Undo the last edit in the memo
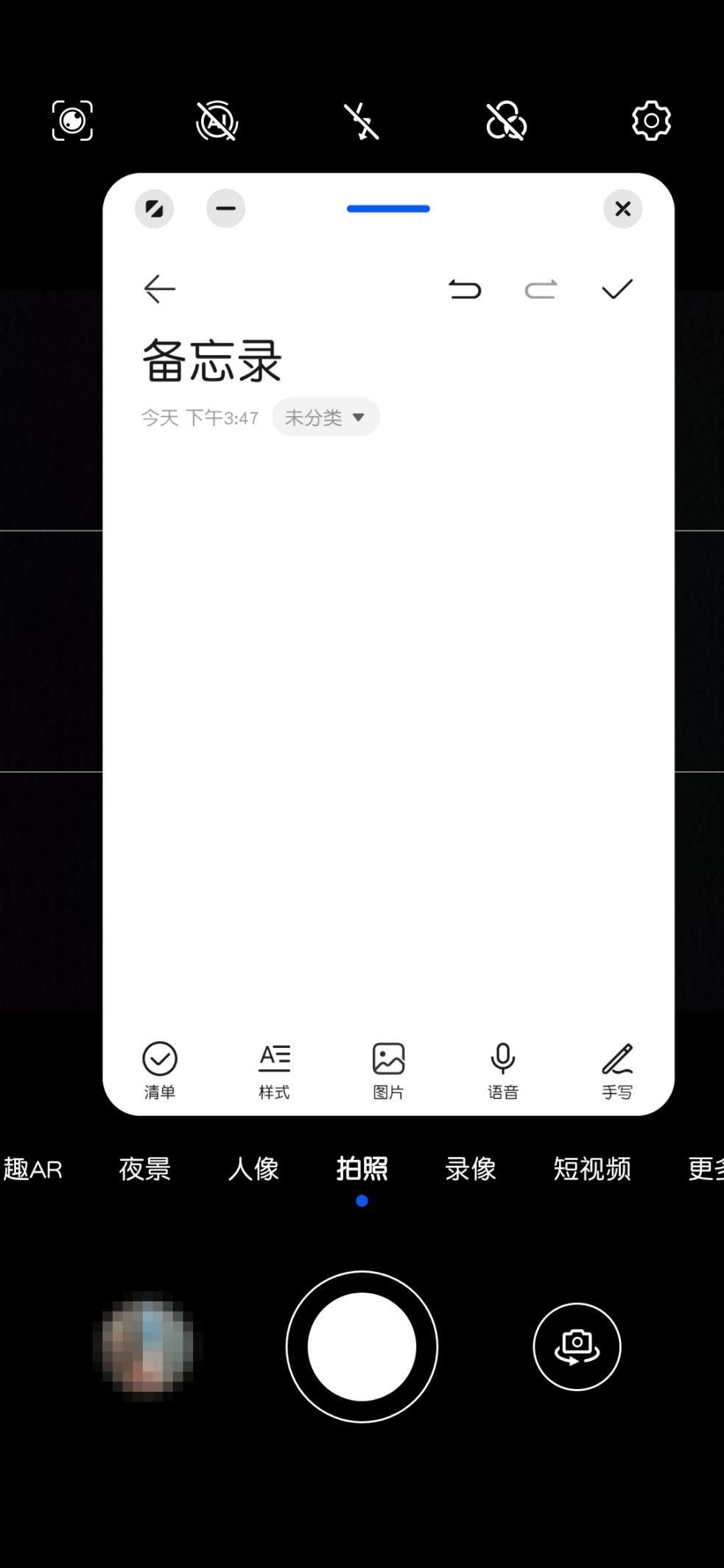 click(465, 289)
